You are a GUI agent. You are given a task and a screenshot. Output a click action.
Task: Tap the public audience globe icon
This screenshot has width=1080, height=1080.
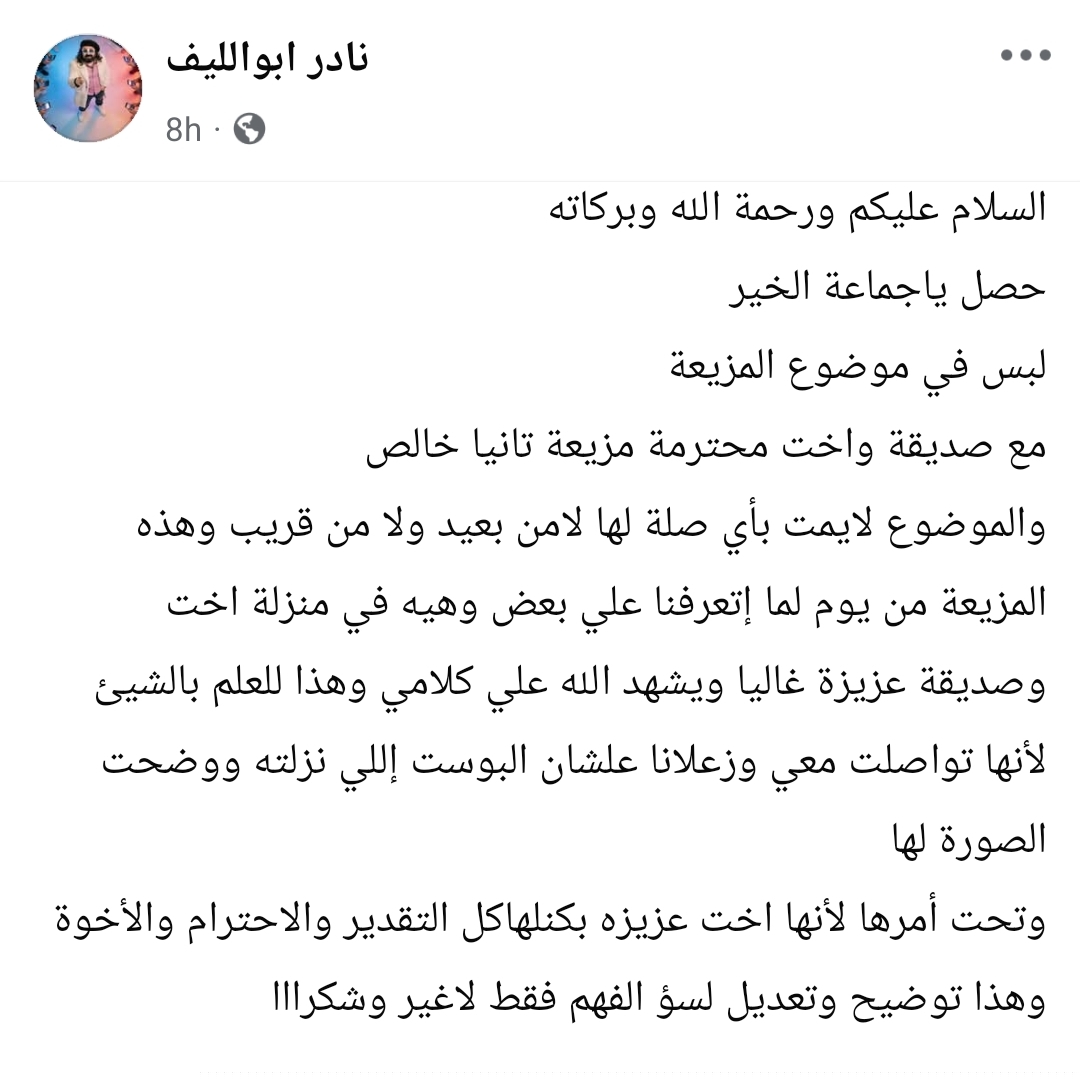pos(249,129)
